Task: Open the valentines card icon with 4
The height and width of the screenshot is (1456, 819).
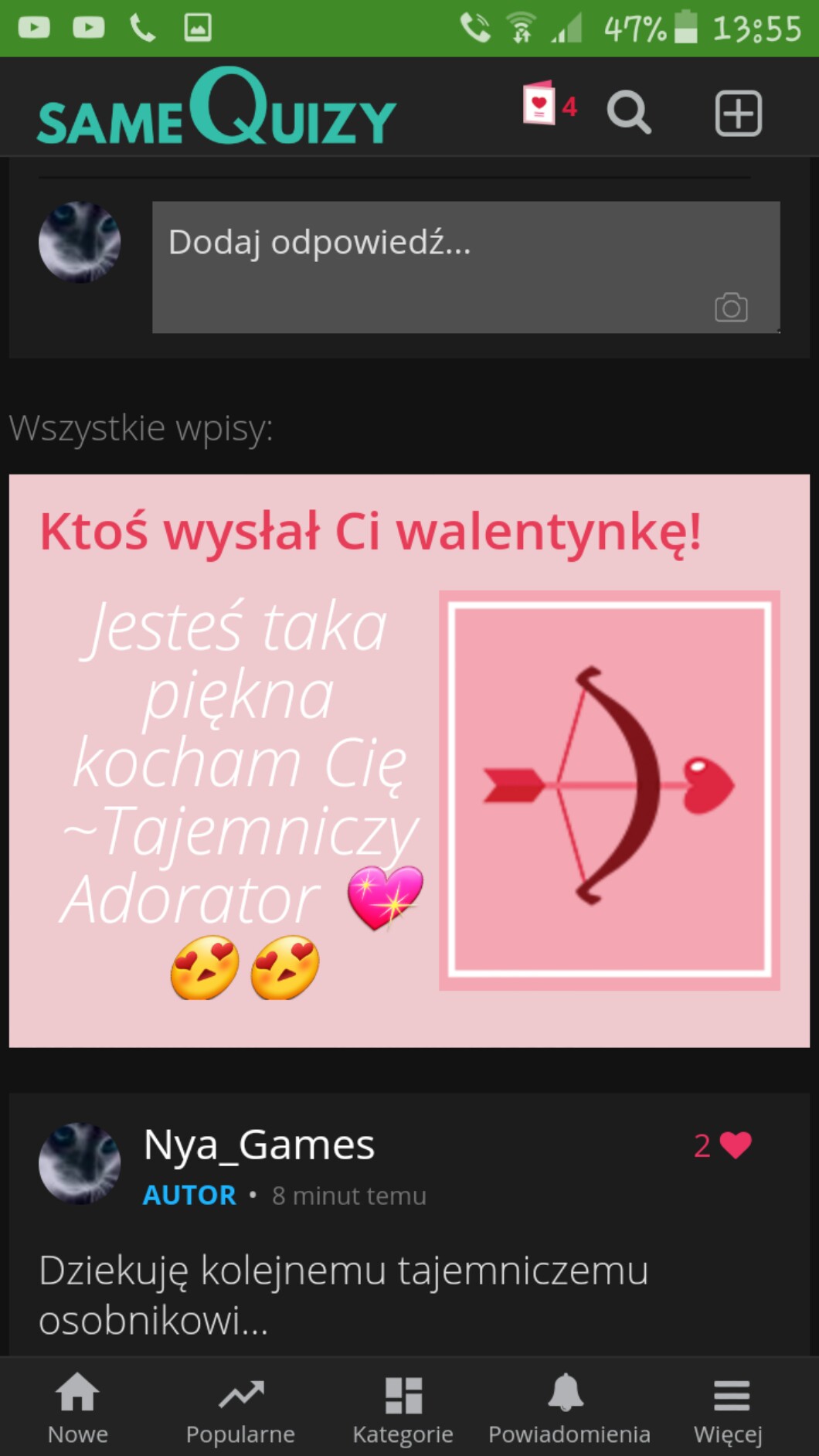Action: (548, 105)
